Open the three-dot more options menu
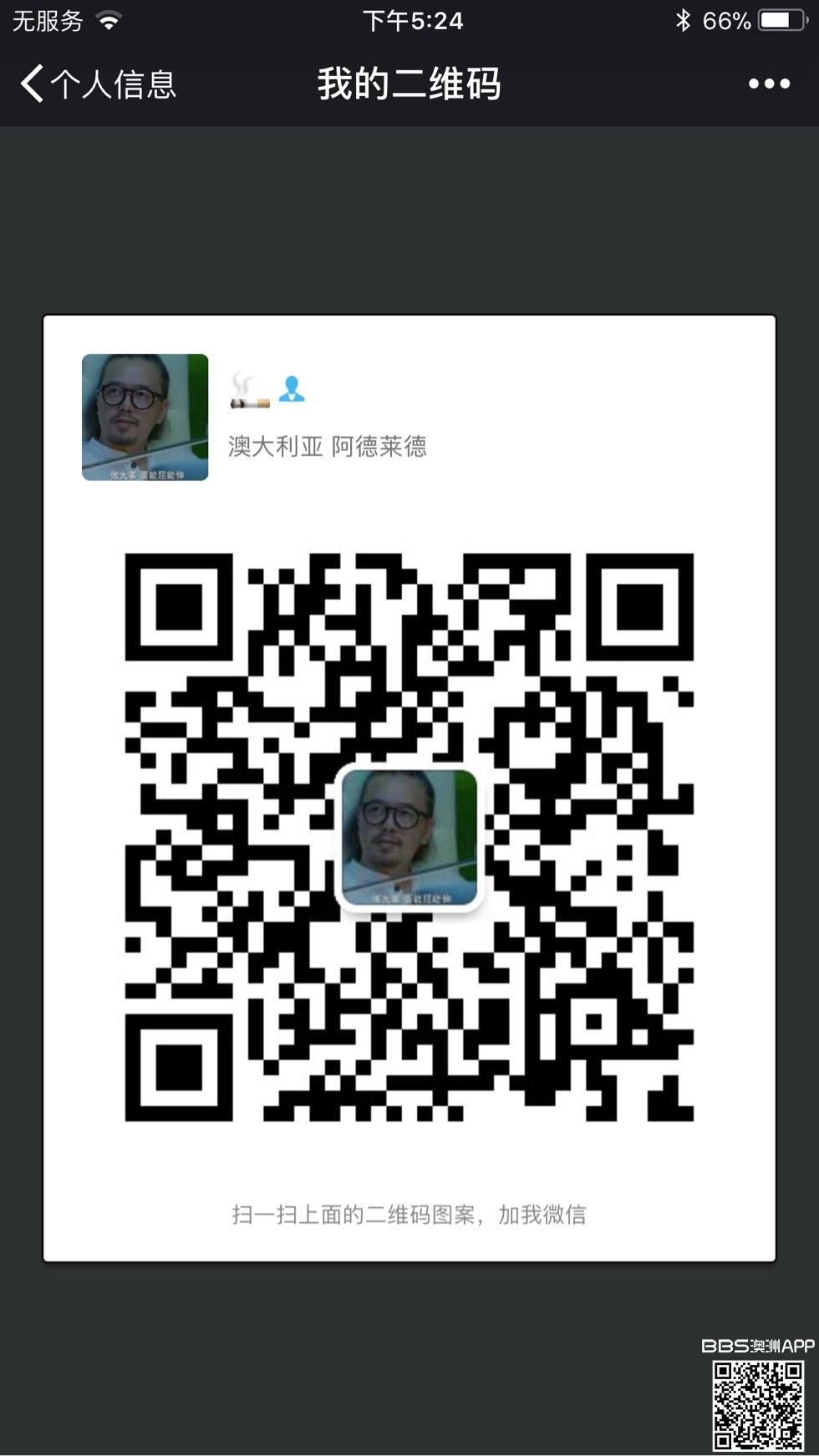The height and width of the screenshot is (1456, 819). 768,84
